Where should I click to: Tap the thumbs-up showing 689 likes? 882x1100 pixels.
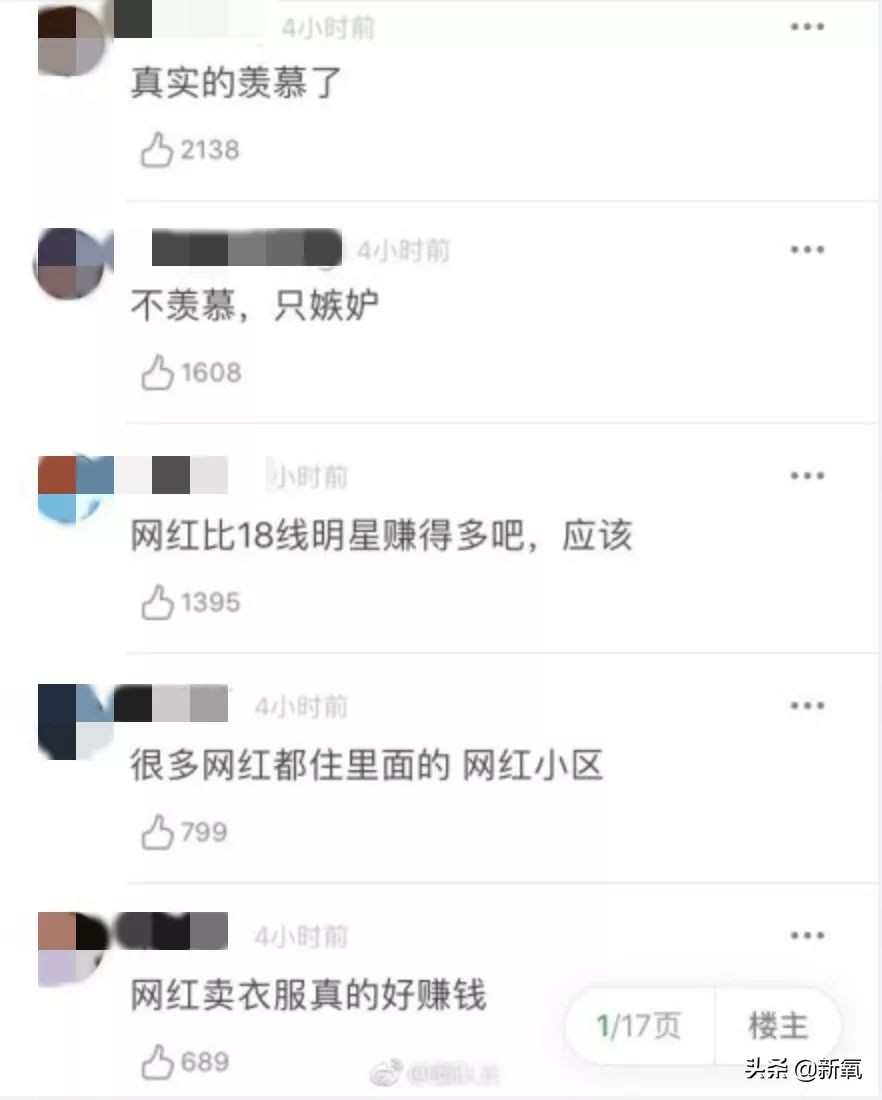coord(158,1062)
